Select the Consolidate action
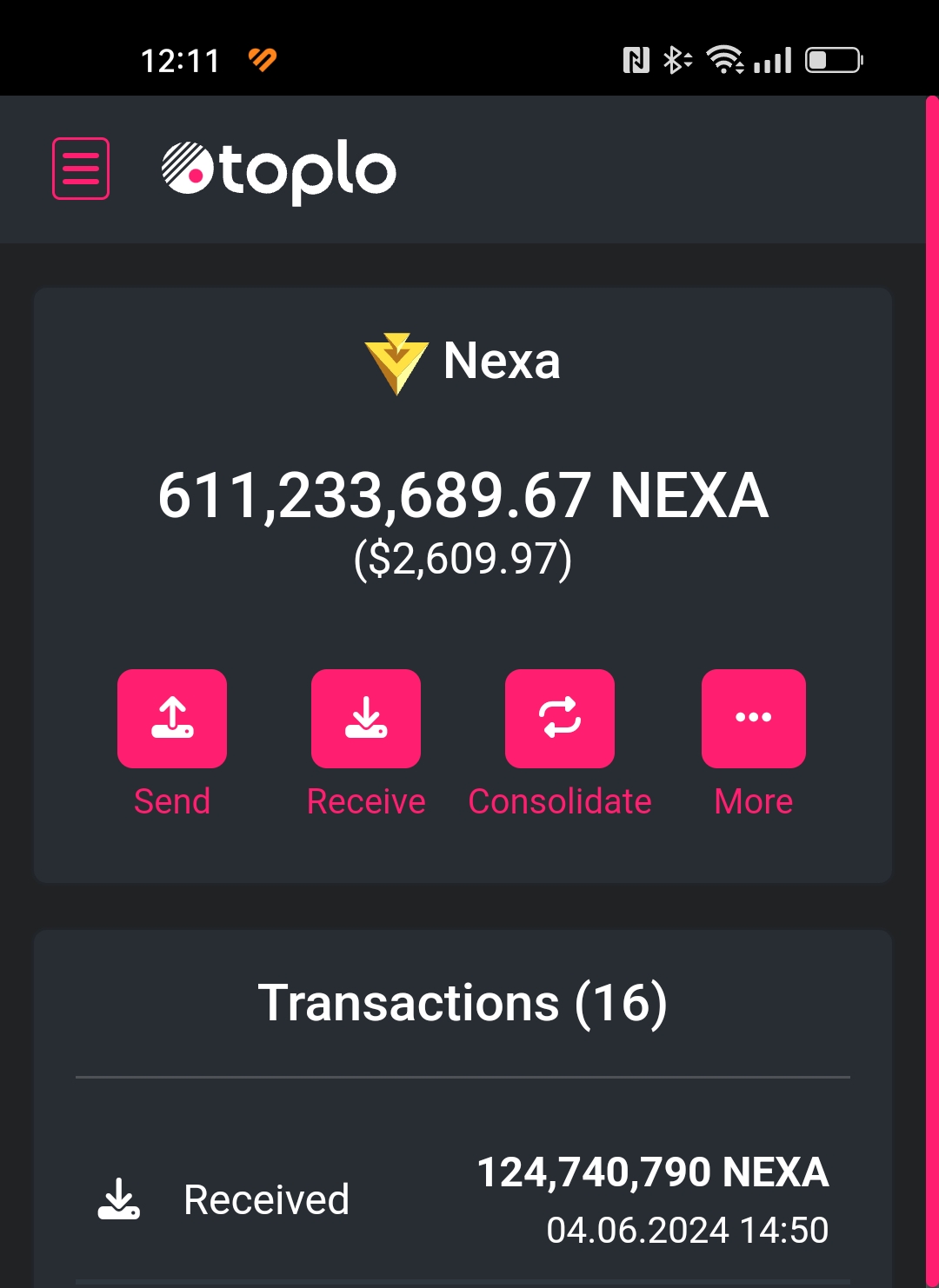The width and height of the screenshot is (939, 1288). (x=560, y=719)
